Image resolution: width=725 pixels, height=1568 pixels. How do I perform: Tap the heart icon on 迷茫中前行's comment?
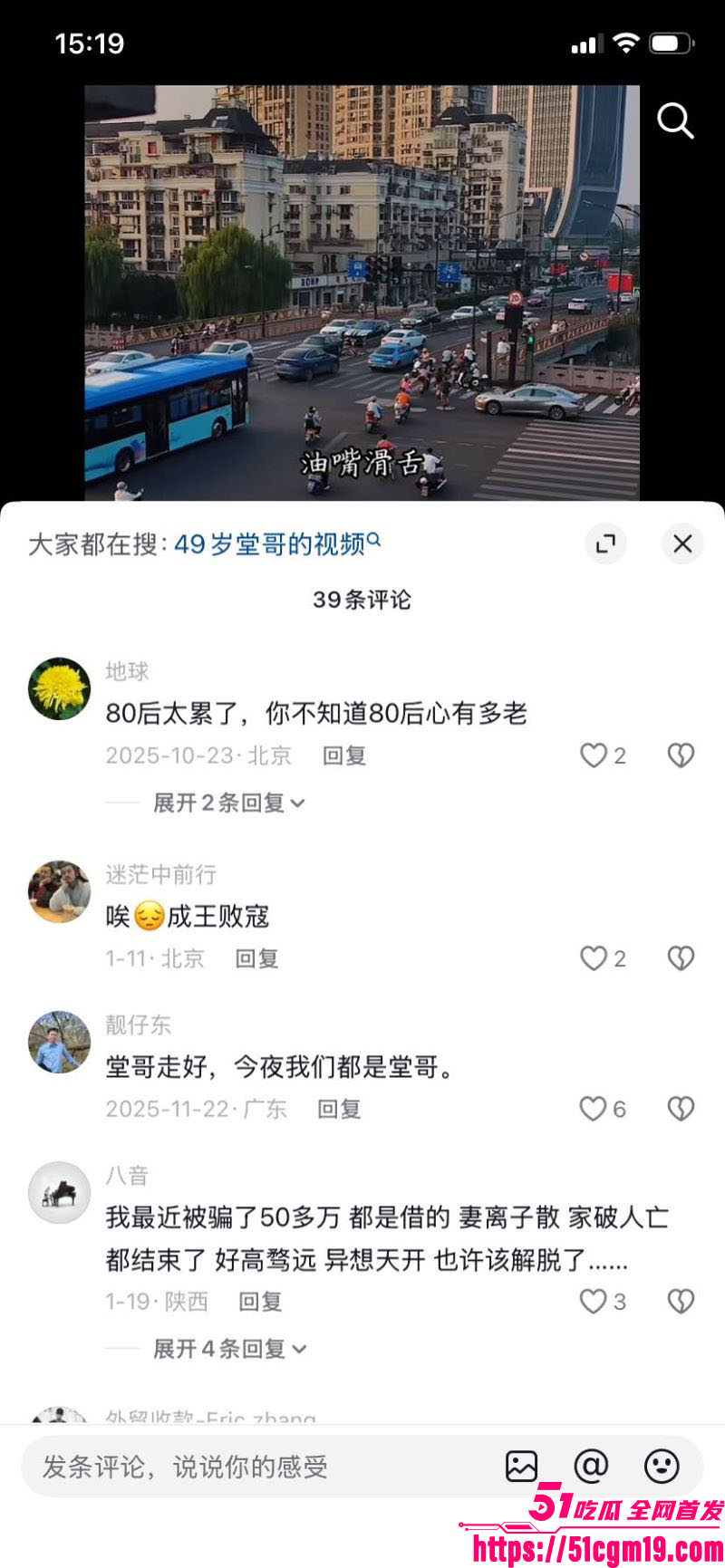tap(594, 958)
